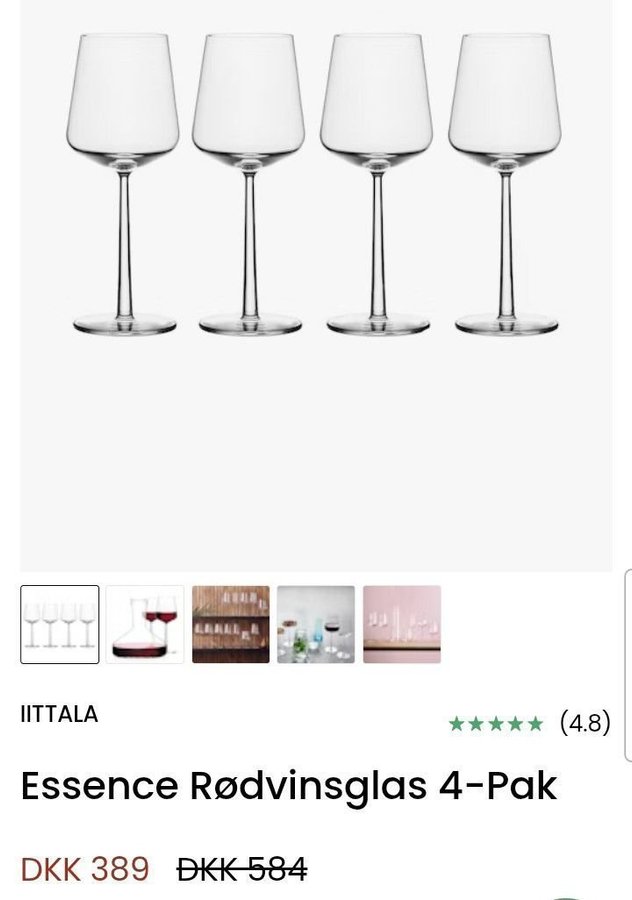
Task: Display the pink background thumbnail
Action: pos(402,624)
